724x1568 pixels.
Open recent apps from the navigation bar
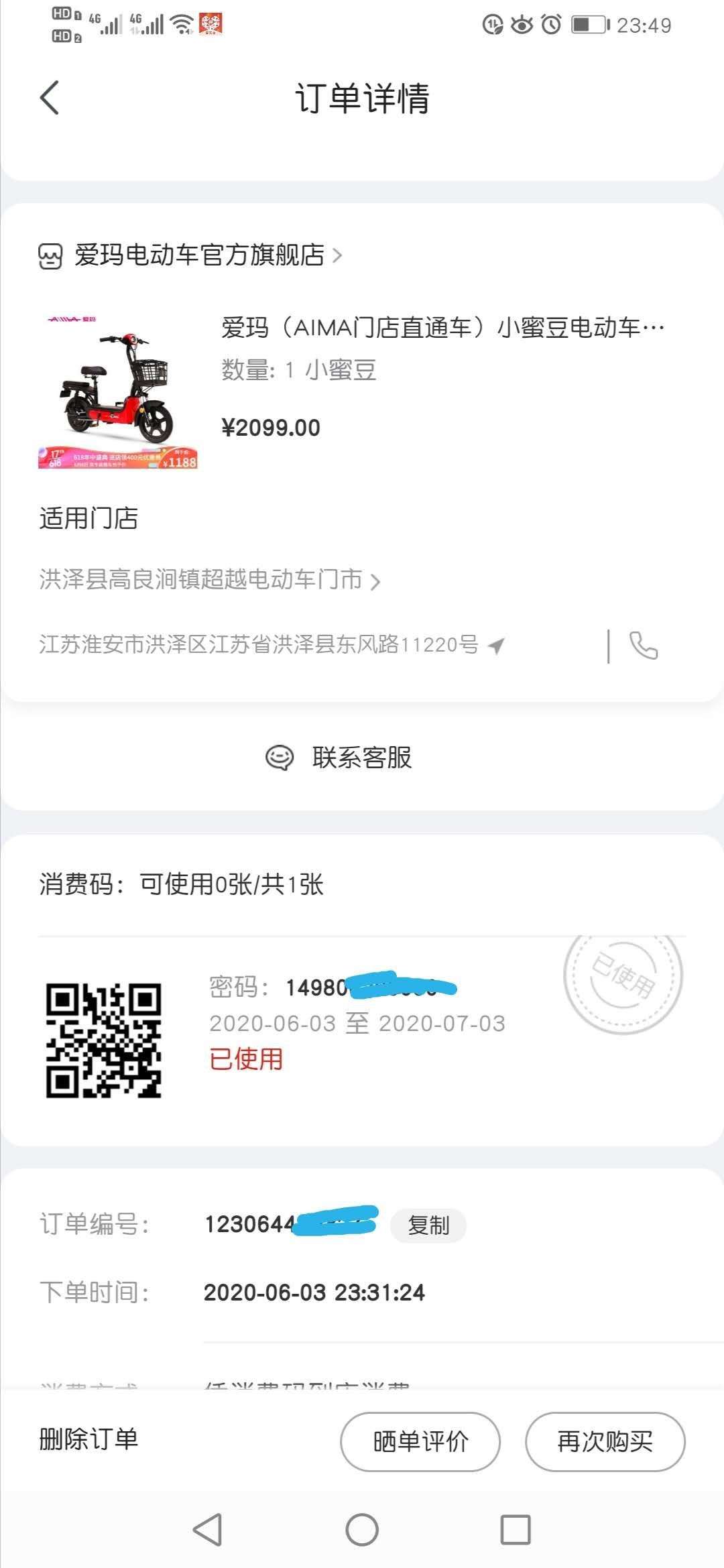tap(516, 1530)
